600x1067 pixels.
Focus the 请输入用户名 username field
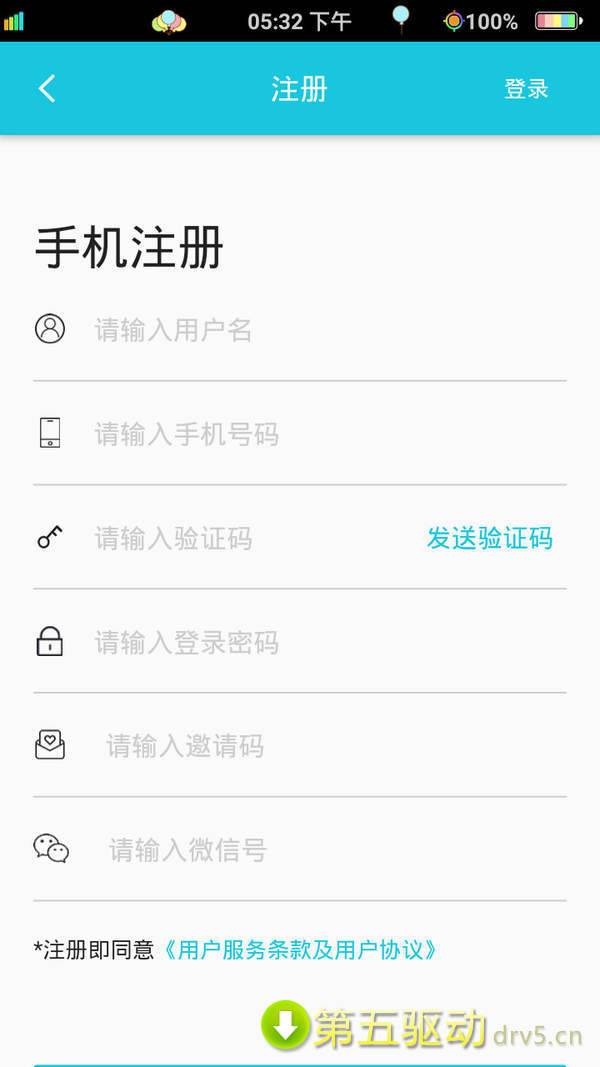(x=300, y=330)
